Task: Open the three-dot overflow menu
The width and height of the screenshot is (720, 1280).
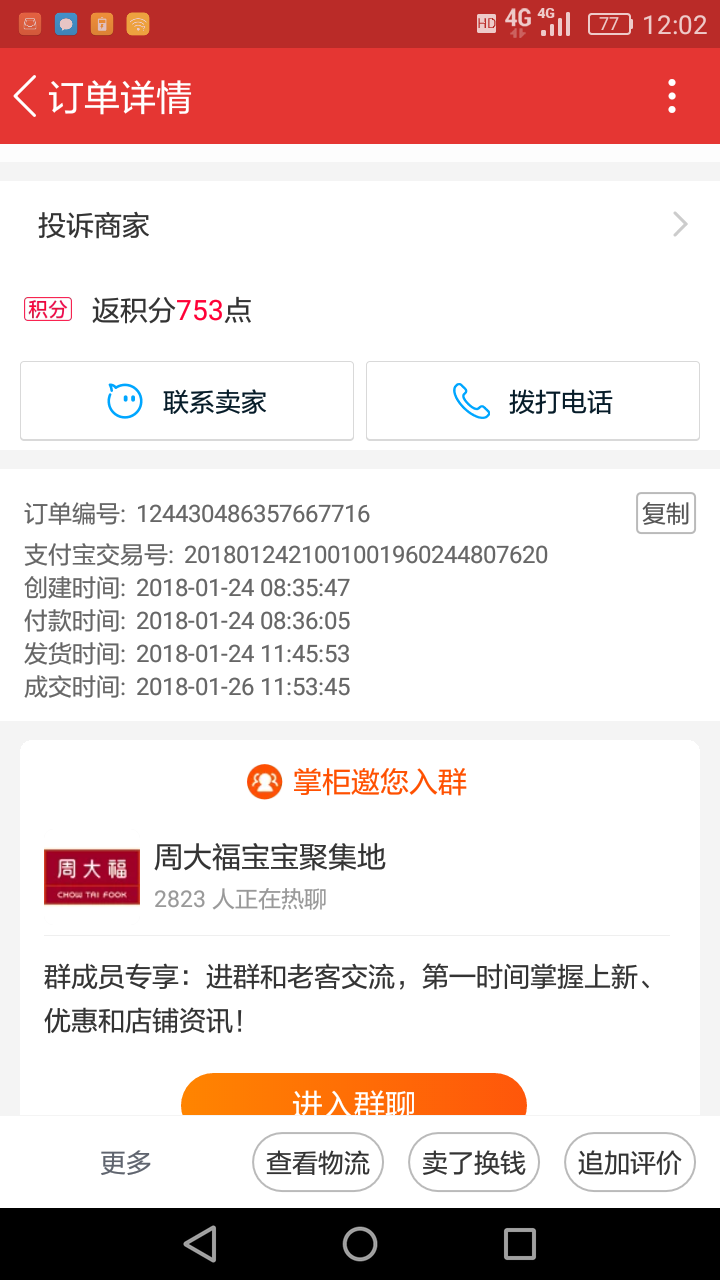Action: tap(672, 96)
